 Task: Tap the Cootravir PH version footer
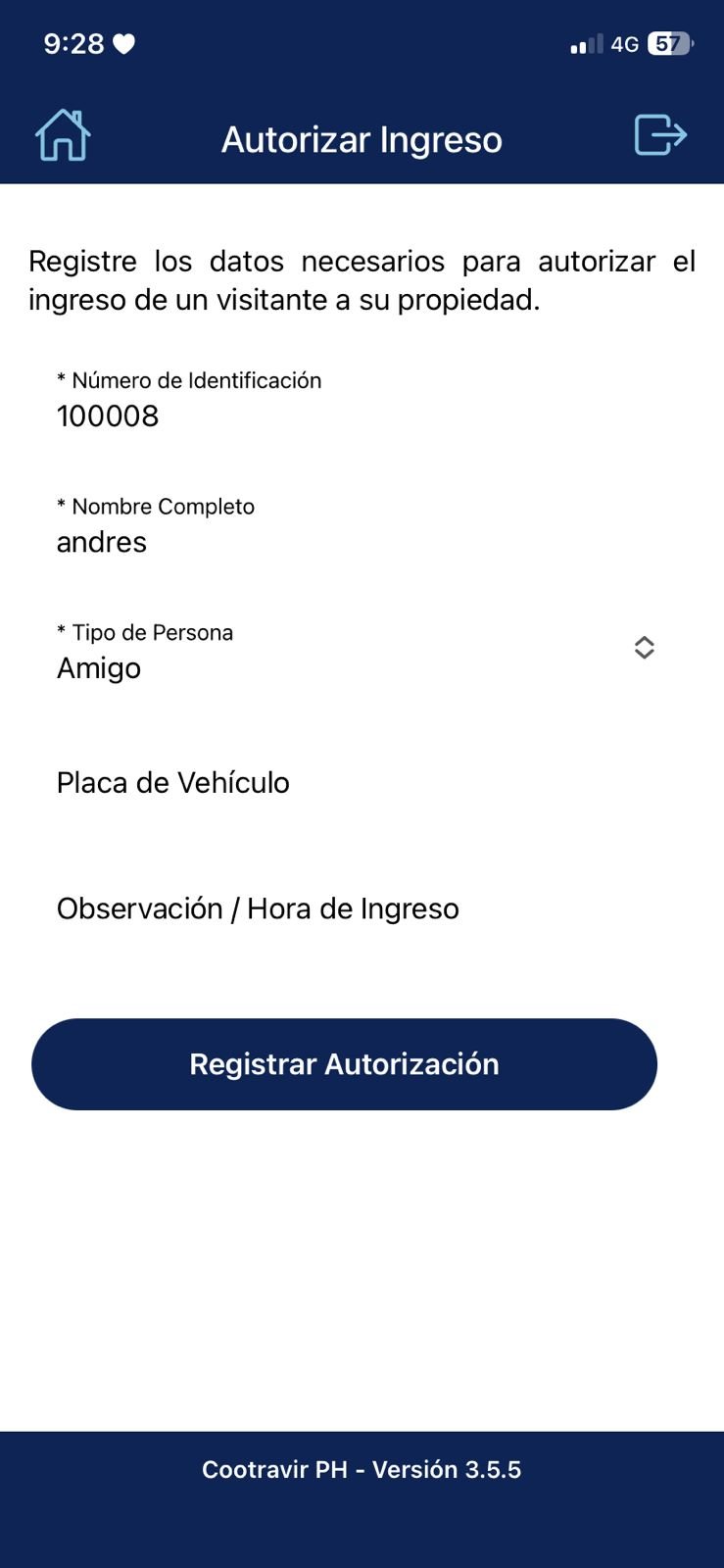click(362, 1468)
